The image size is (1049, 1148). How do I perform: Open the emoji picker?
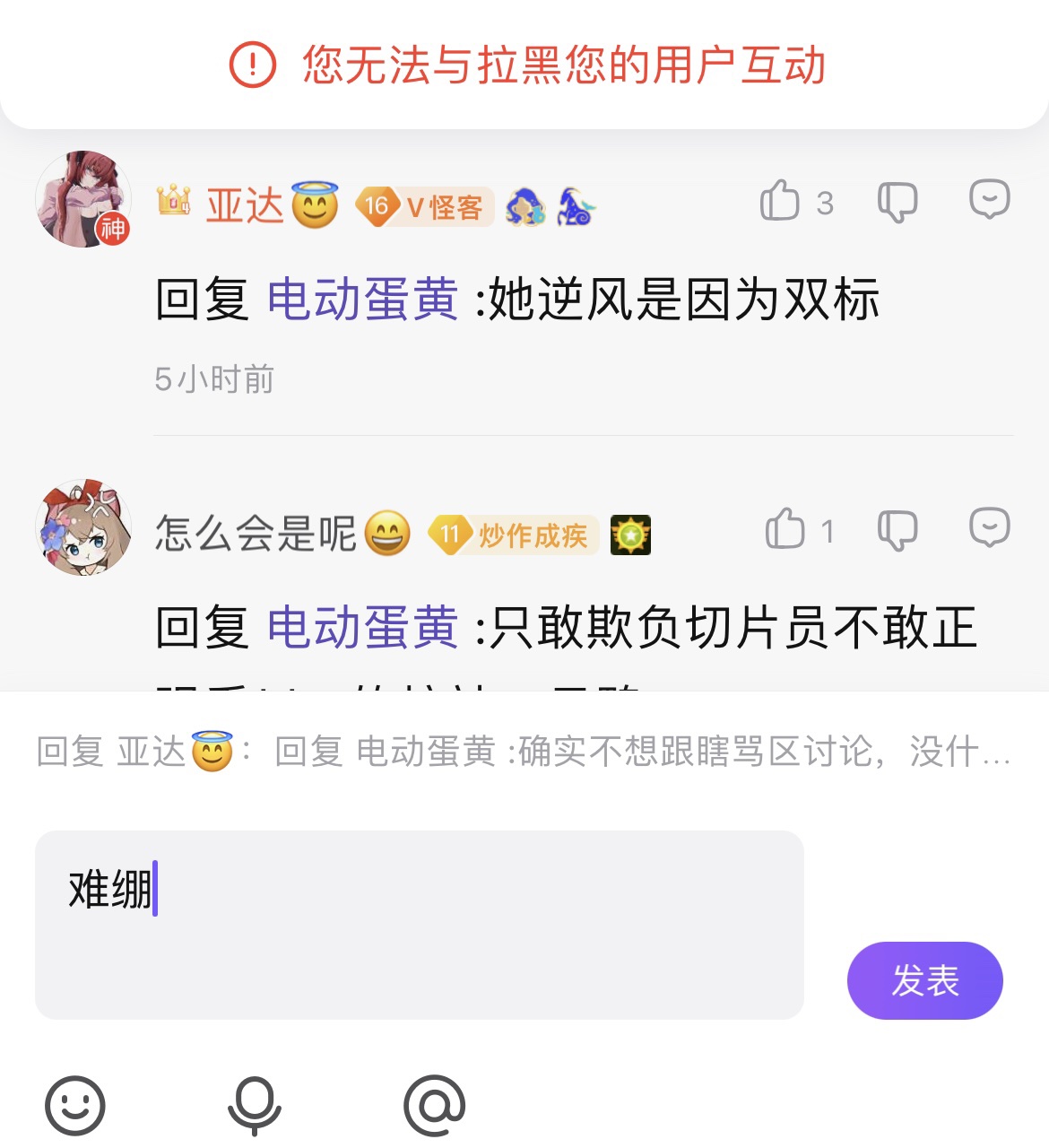coord(75,1105)
